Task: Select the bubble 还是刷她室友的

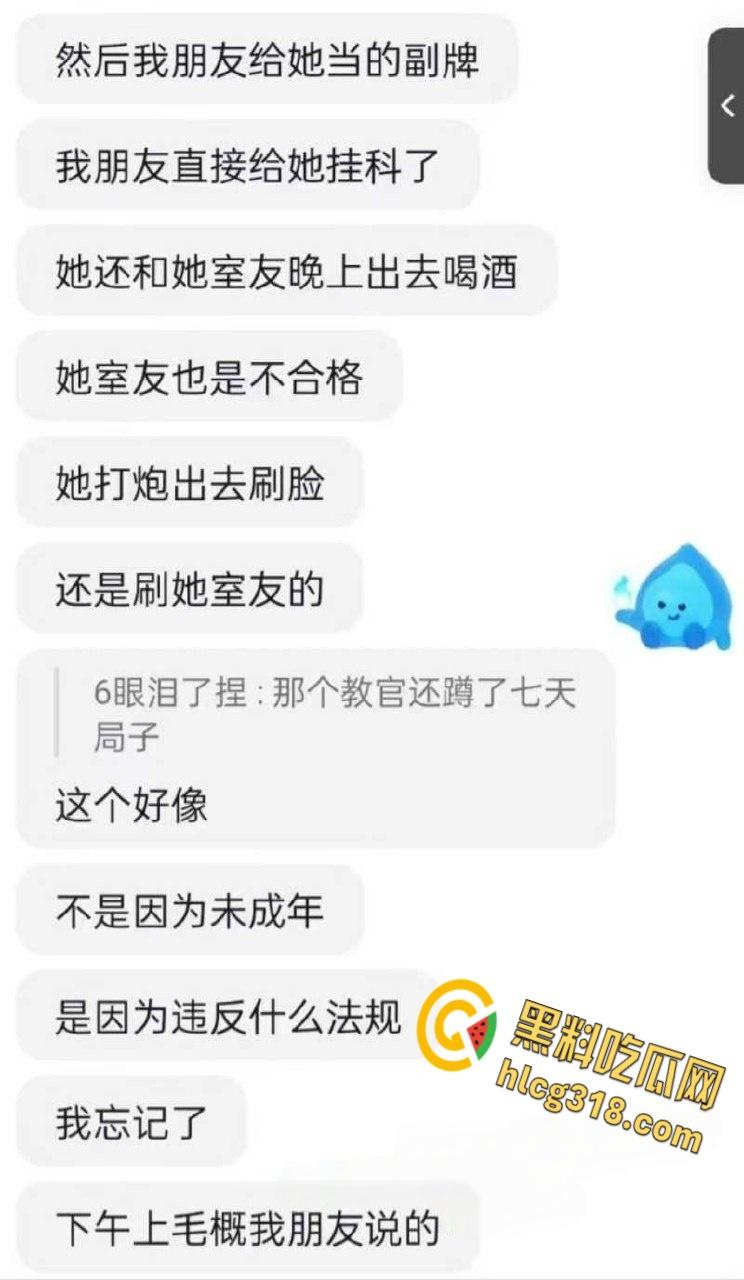Action: [x=188, y=589]
